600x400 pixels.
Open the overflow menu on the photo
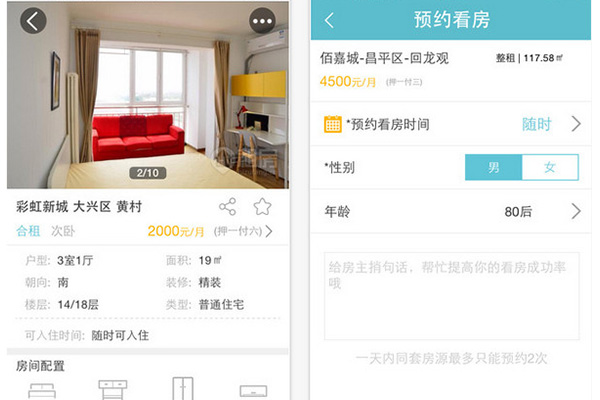[x=263, y=21]
